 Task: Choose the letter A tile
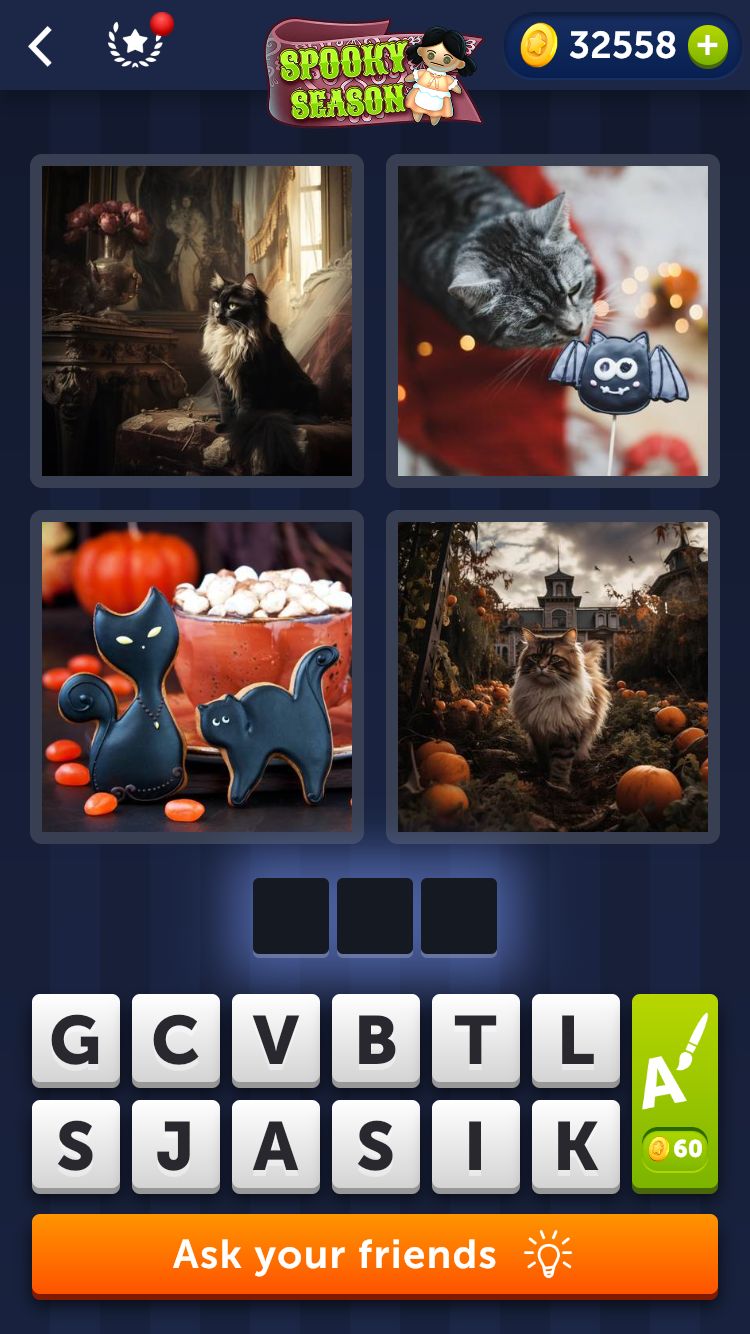point(276,1146)
